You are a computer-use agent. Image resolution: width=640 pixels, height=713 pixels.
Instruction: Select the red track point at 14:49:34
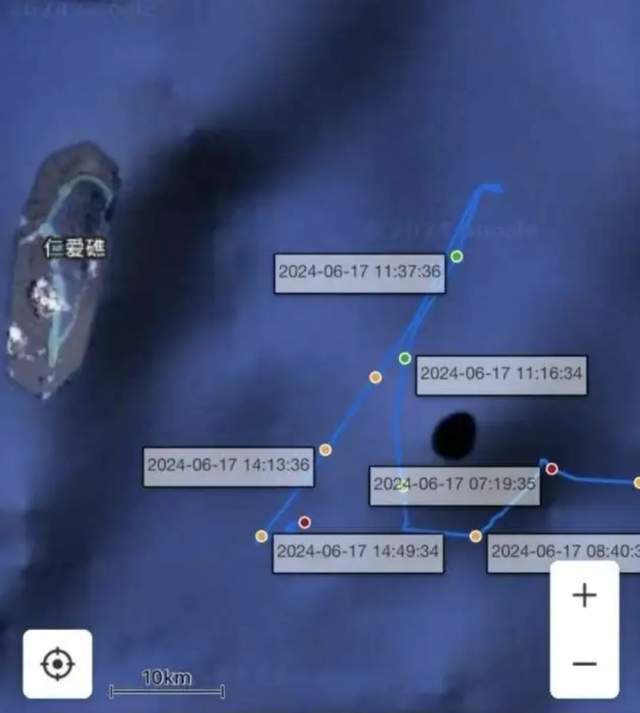(x=305, y=522)
